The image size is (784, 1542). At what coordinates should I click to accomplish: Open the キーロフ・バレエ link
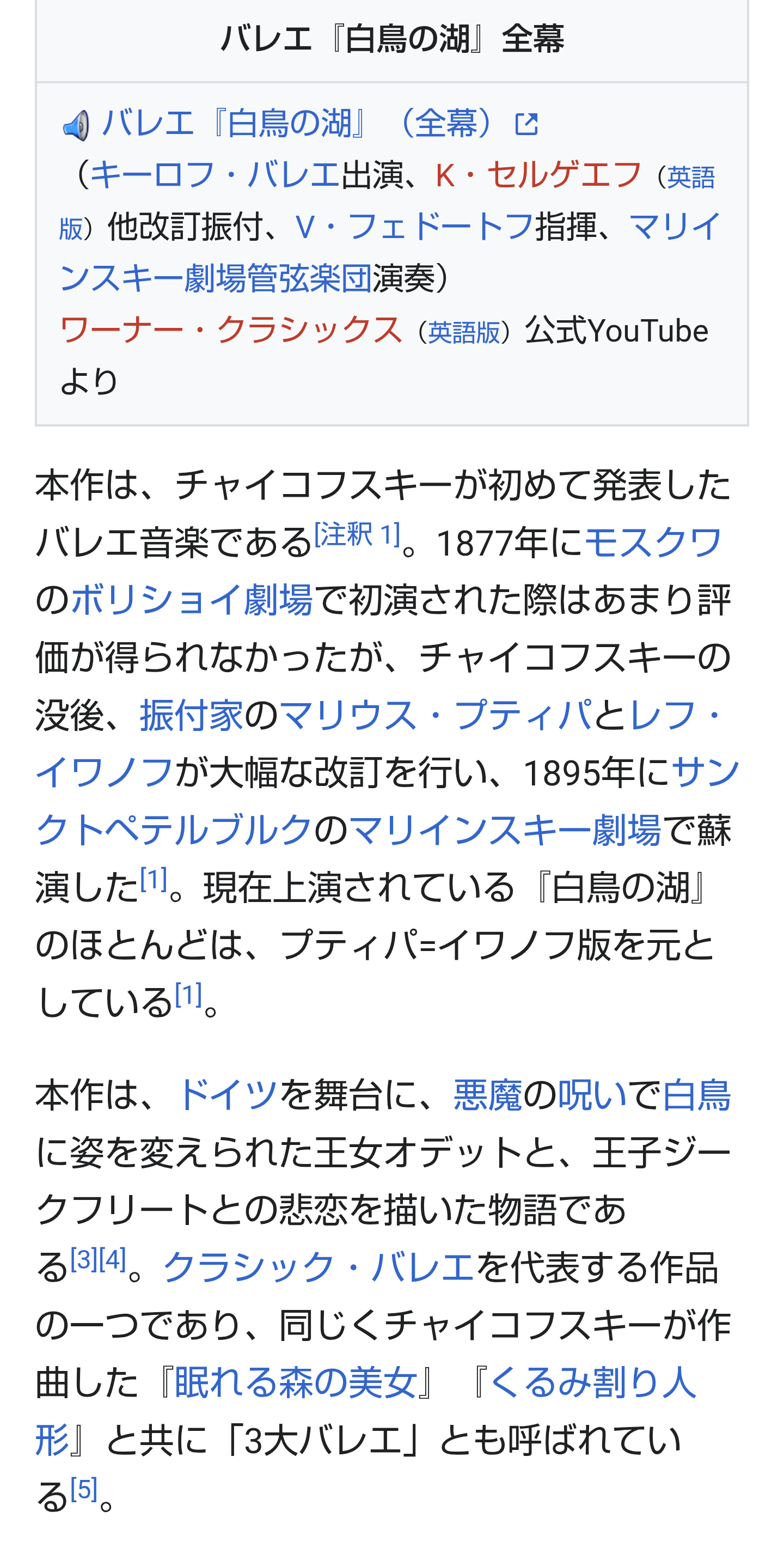coord(215,175)
